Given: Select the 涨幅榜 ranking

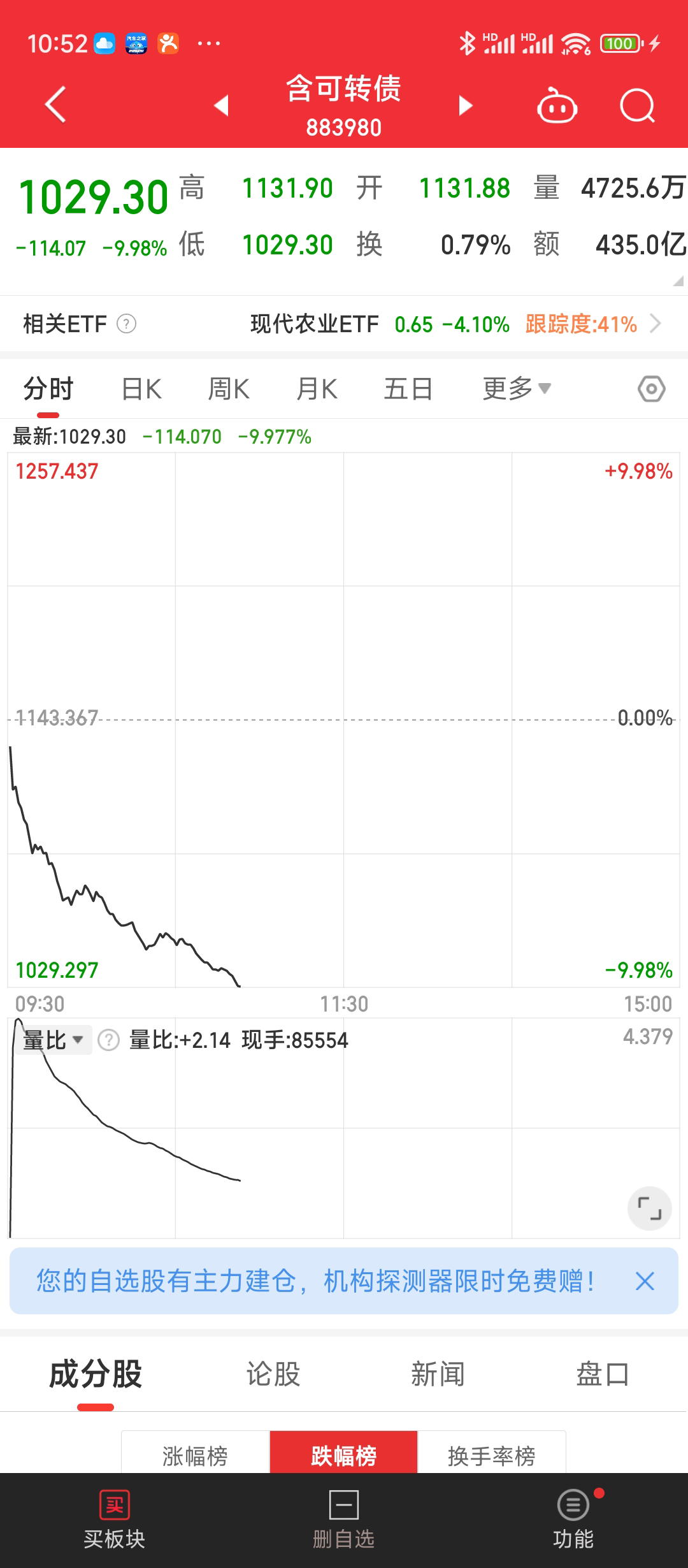Looking at the screenshot, I should 195,1456.
